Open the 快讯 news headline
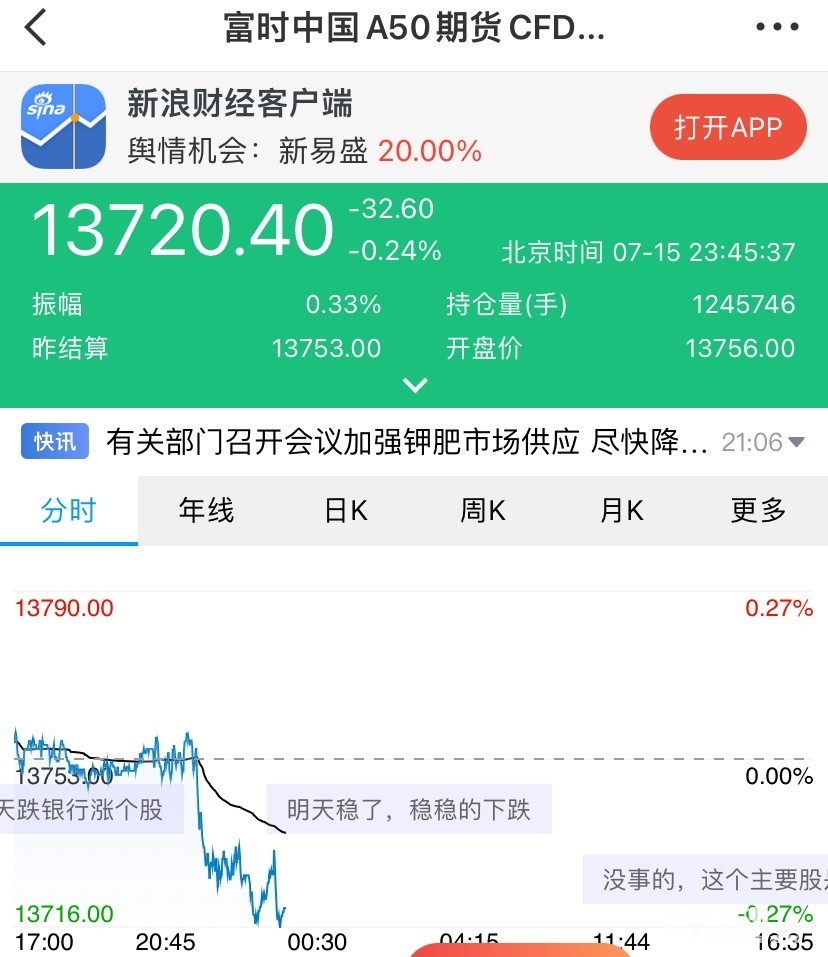This screenshot has width=828, height=957. point(407,442)
